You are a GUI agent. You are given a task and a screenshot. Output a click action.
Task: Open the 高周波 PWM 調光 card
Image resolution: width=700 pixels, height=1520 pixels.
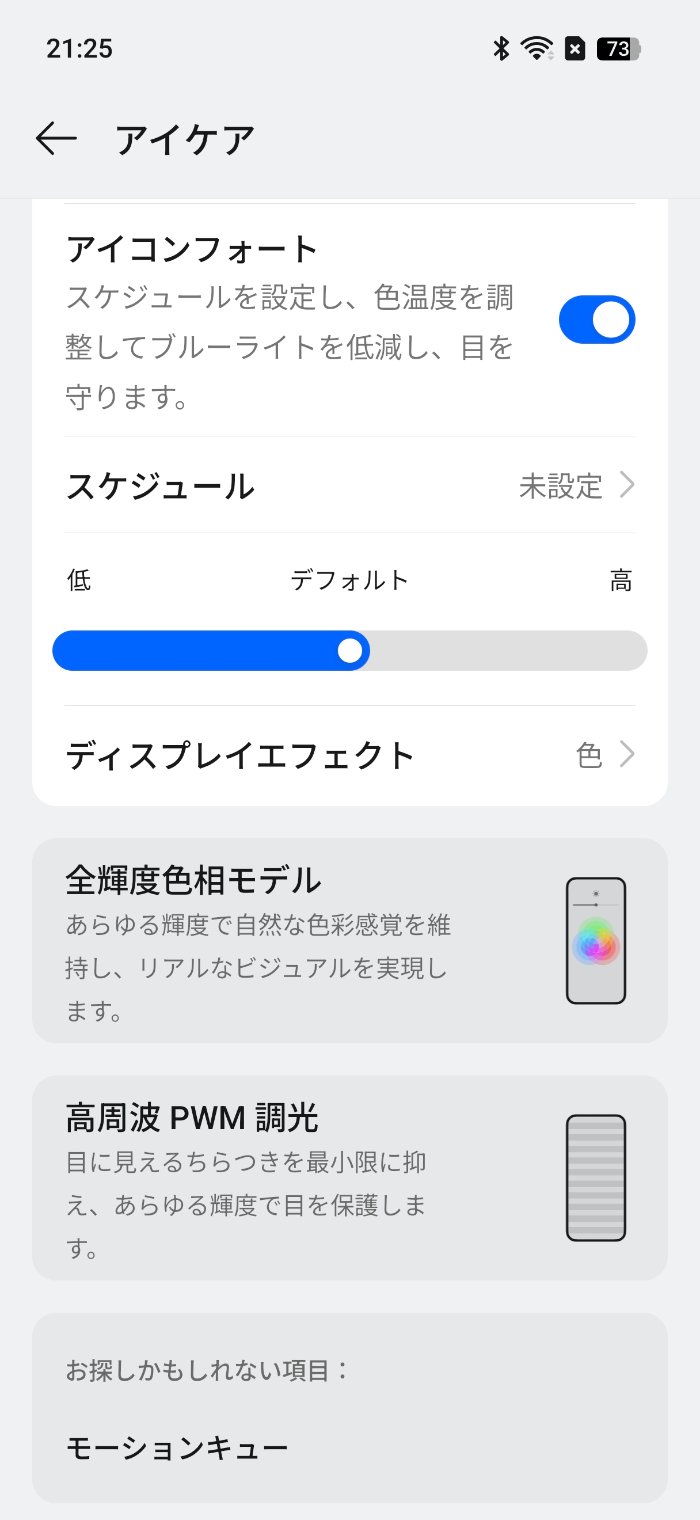[x=350, y=1178]
